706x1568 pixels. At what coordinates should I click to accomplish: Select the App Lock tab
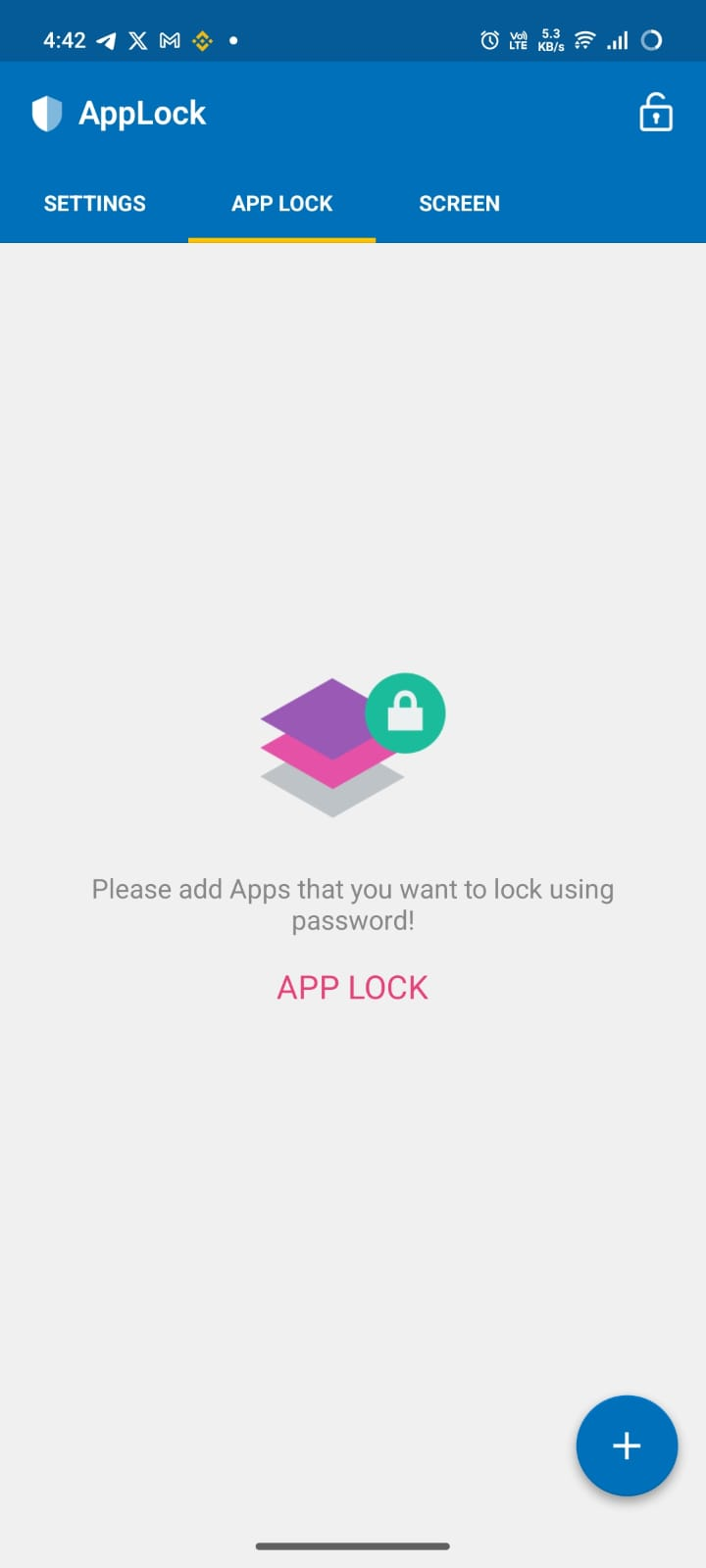pos(281,204)
